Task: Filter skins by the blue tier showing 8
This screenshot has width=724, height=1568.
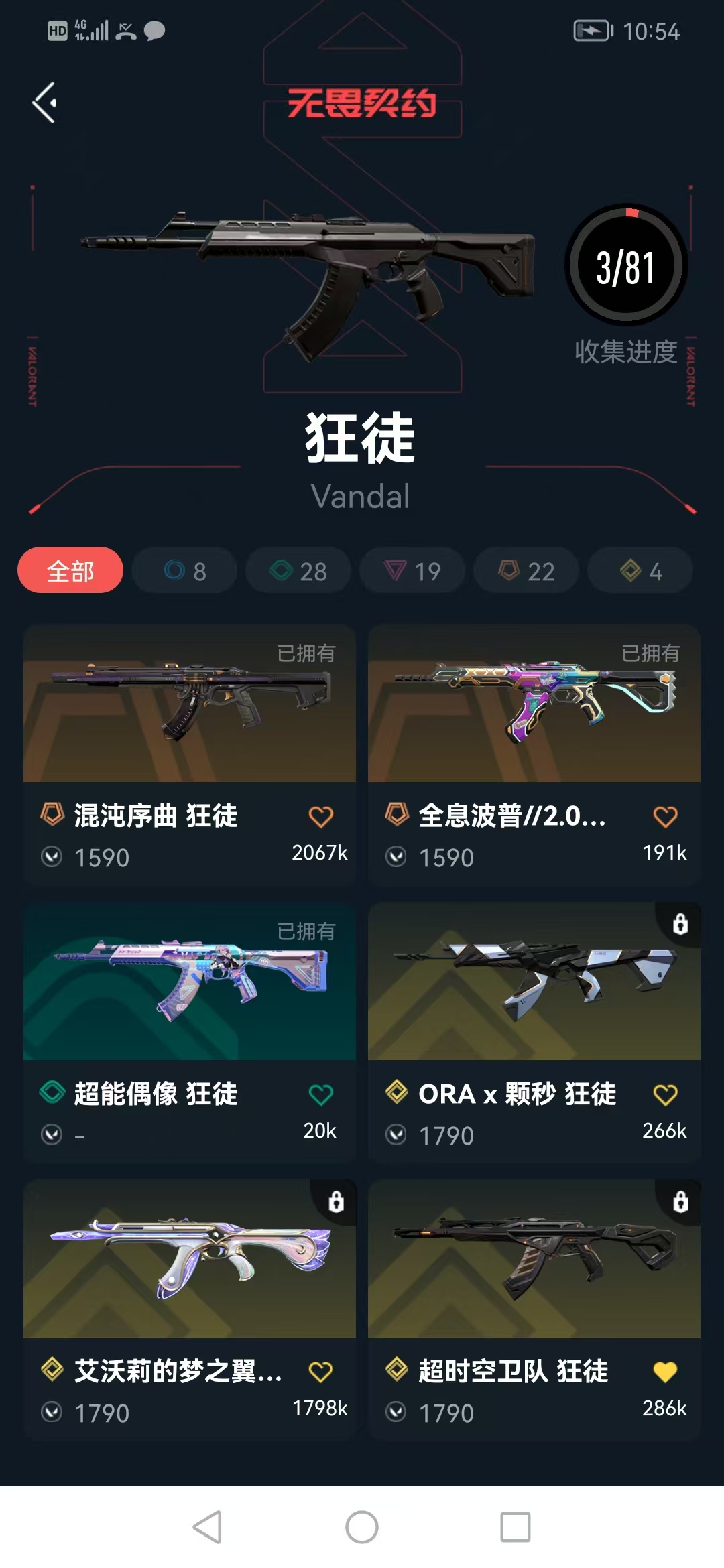Action: pos(184,571)
